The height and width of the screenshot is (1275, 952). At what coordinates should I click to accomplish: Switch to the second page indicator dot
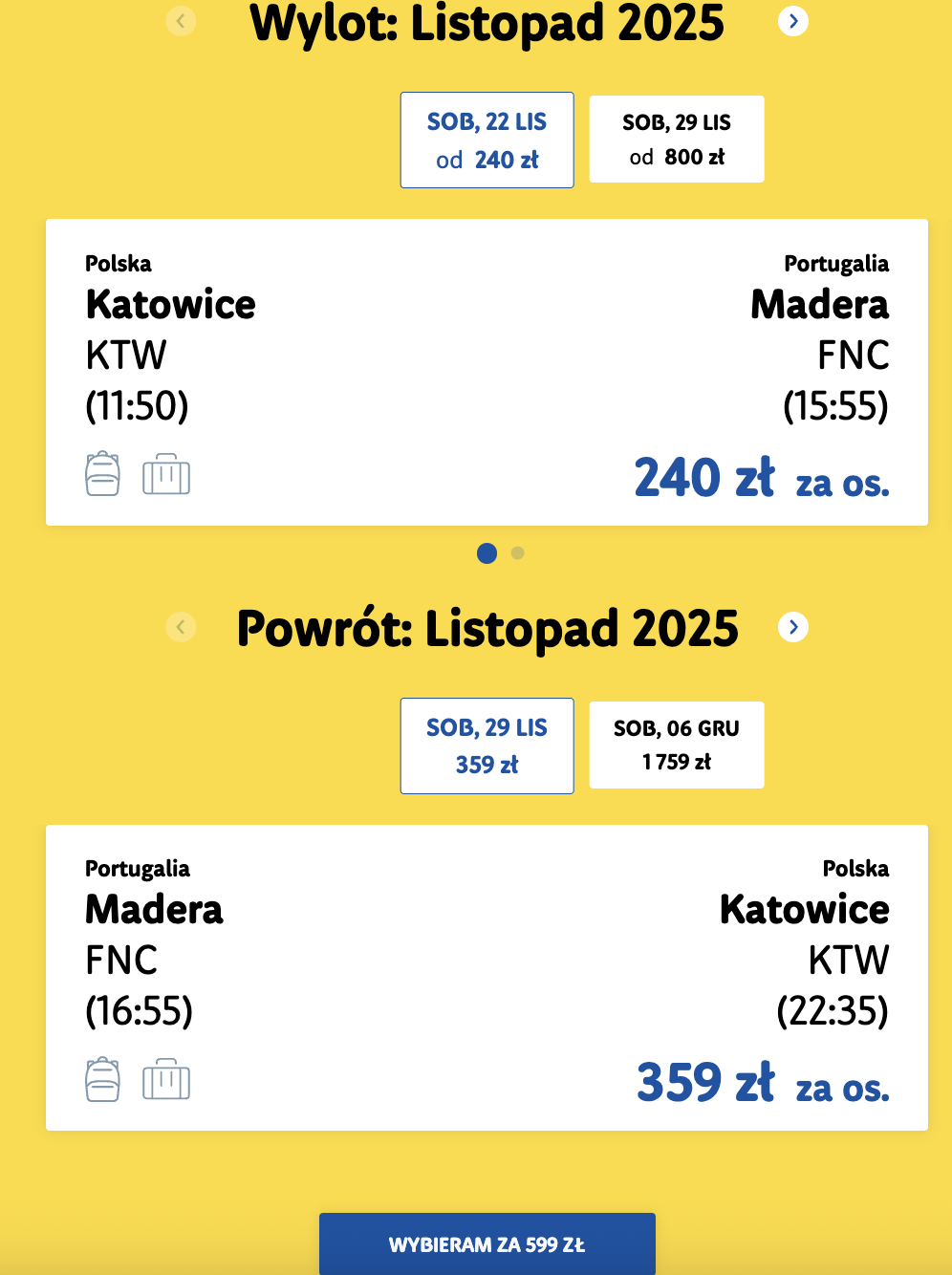tap(518, 552)
